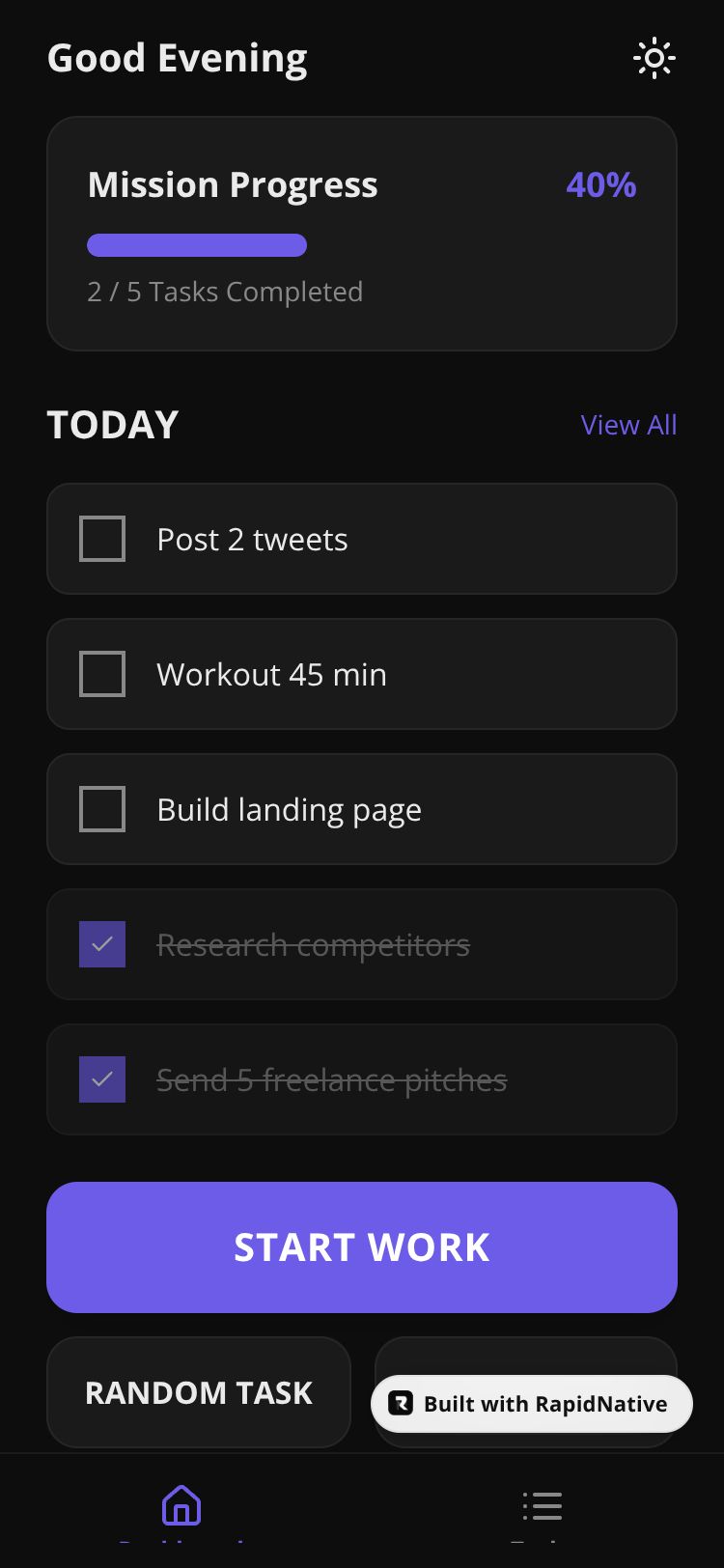724x1568 pixels.
Task: Pick a RANDOM TASK
Action: 199,1392
